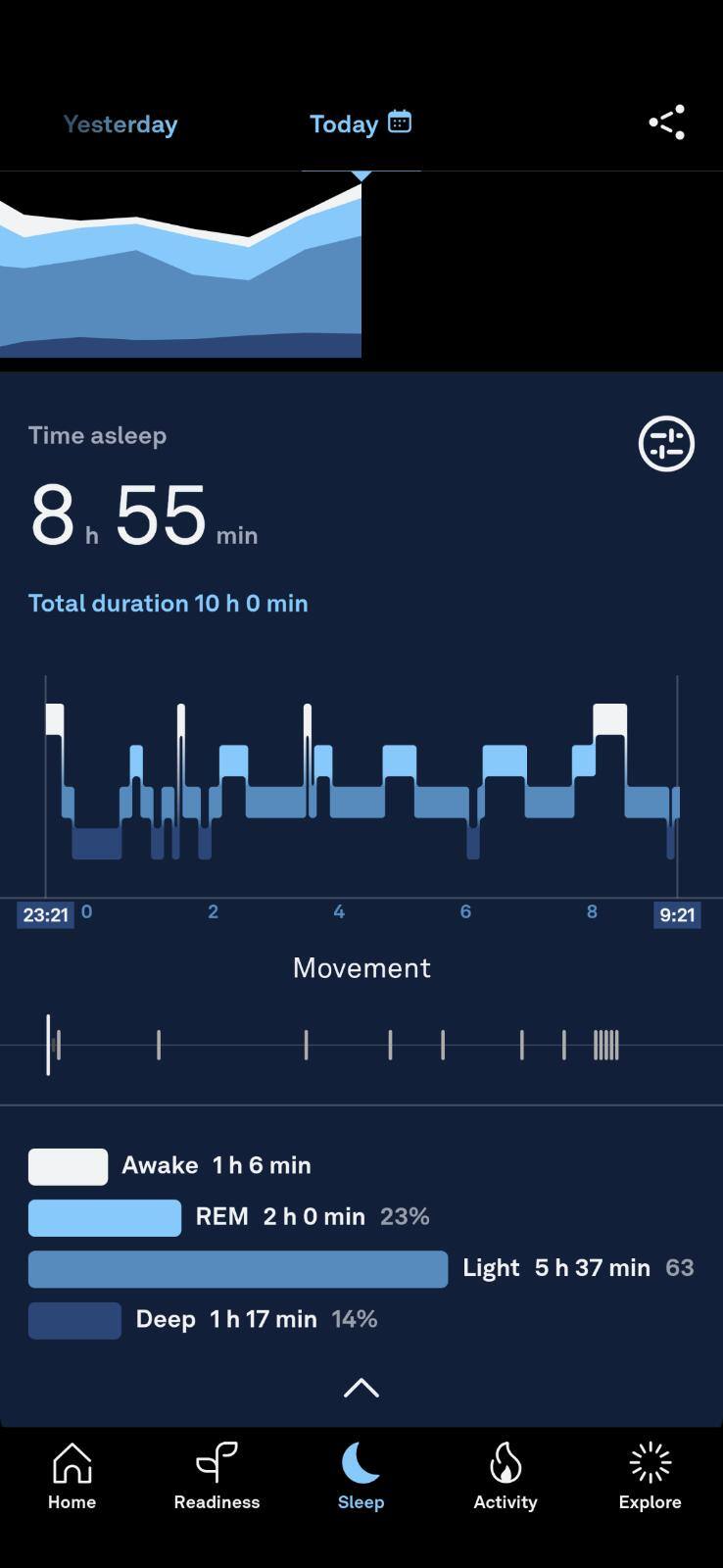The height and width of the screenshot is (1568, 723).
Task: Toggle the REM stage visibility
Action: tap(106, 1216)
